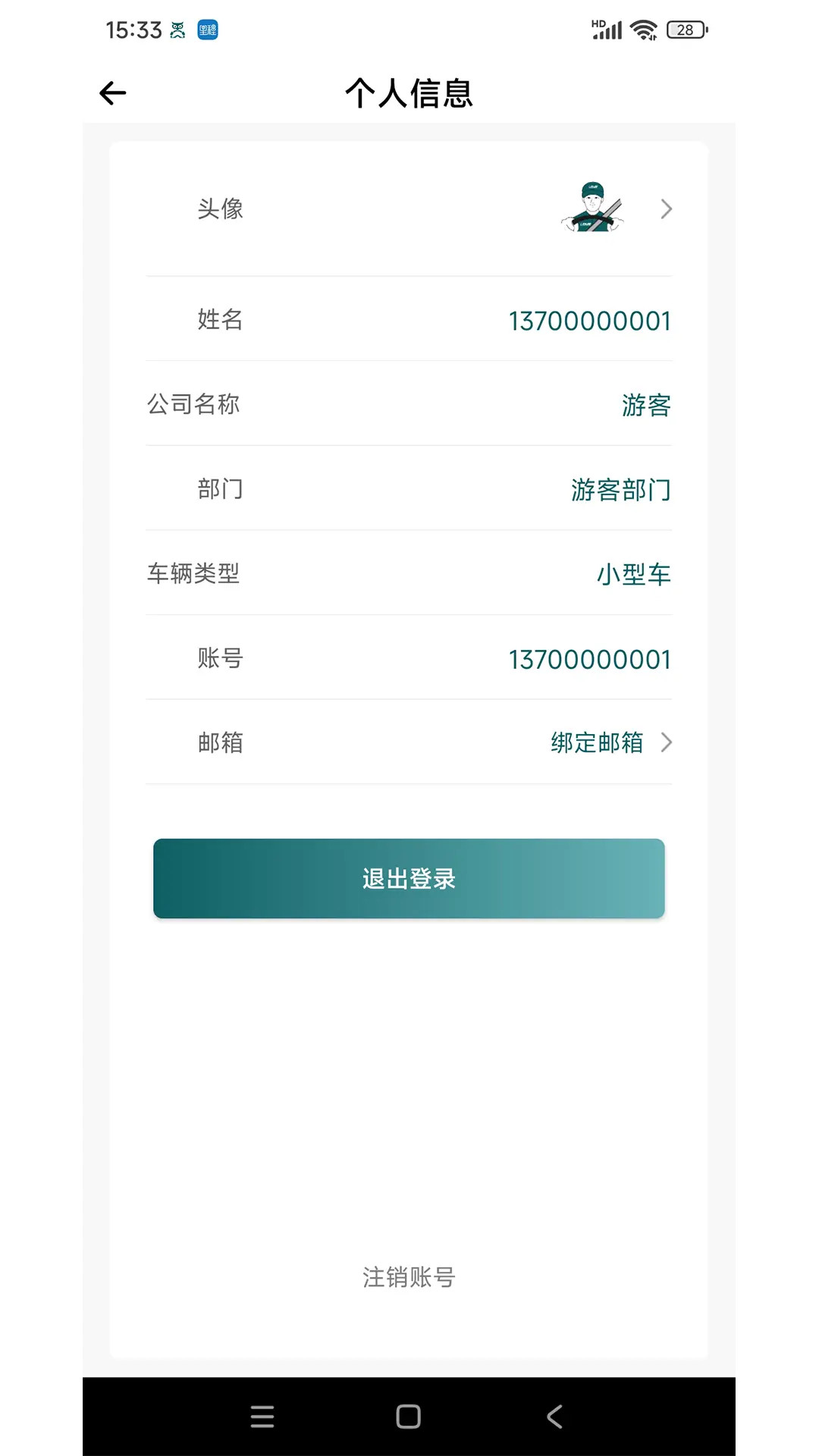Viewport: 819px width, 1456px height.
Task: Expand the 邮箱 row chevron
Action: [666, 742]
